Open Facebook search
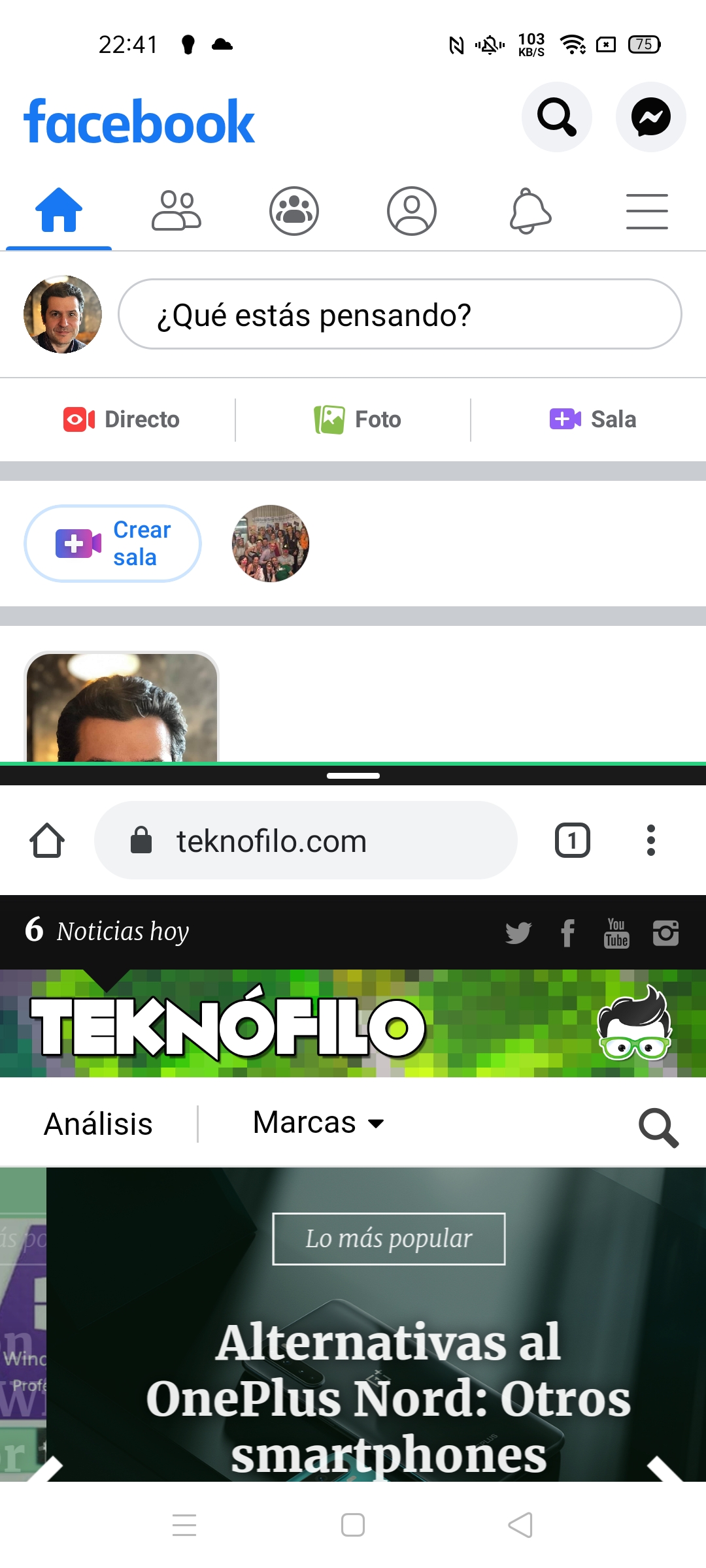Image resolution: width=706 pixels, height=1568 pixels. (557, 117)
